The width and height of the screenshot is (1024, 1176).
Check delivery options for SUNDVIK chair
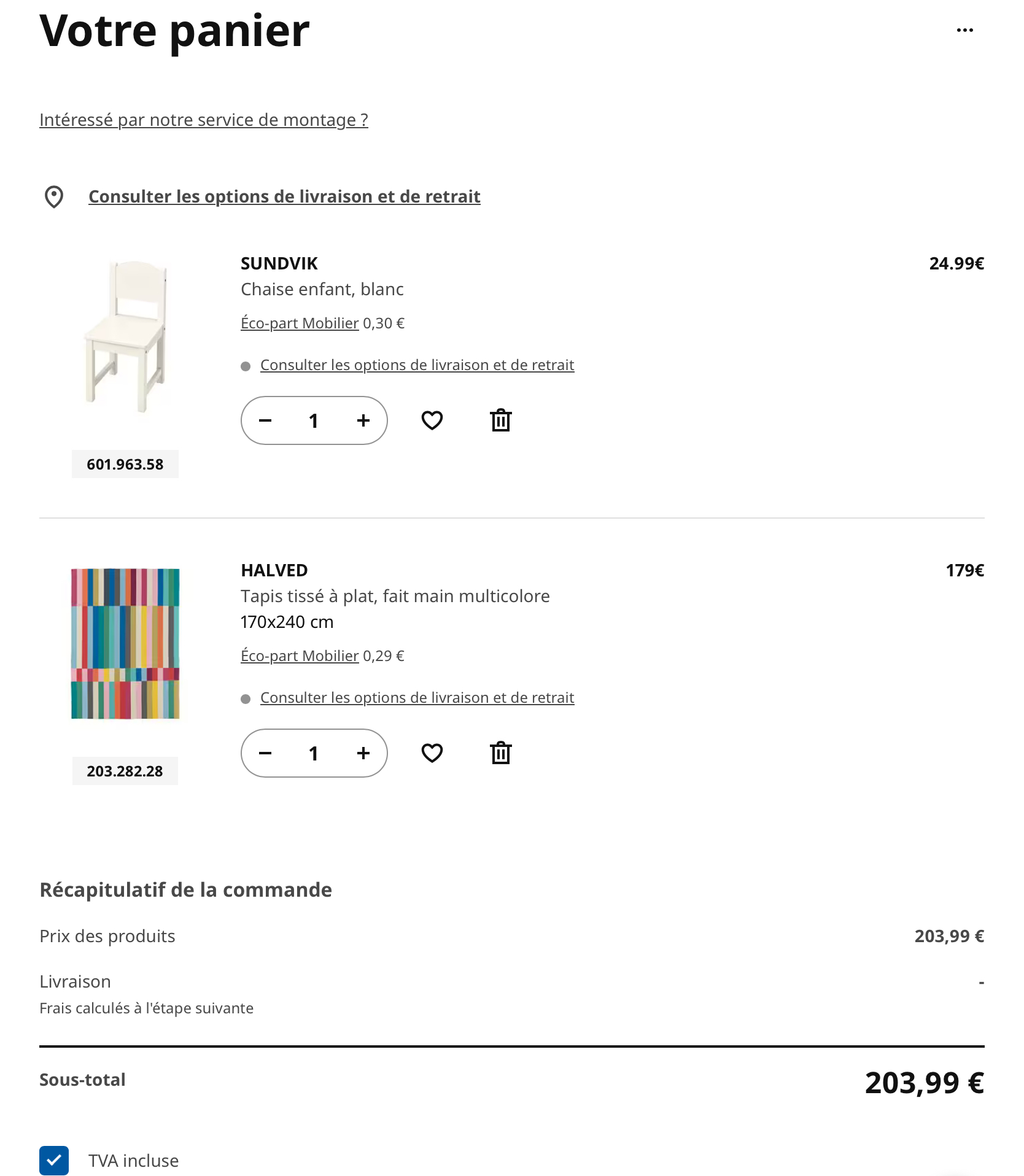(x=417, y=365)
